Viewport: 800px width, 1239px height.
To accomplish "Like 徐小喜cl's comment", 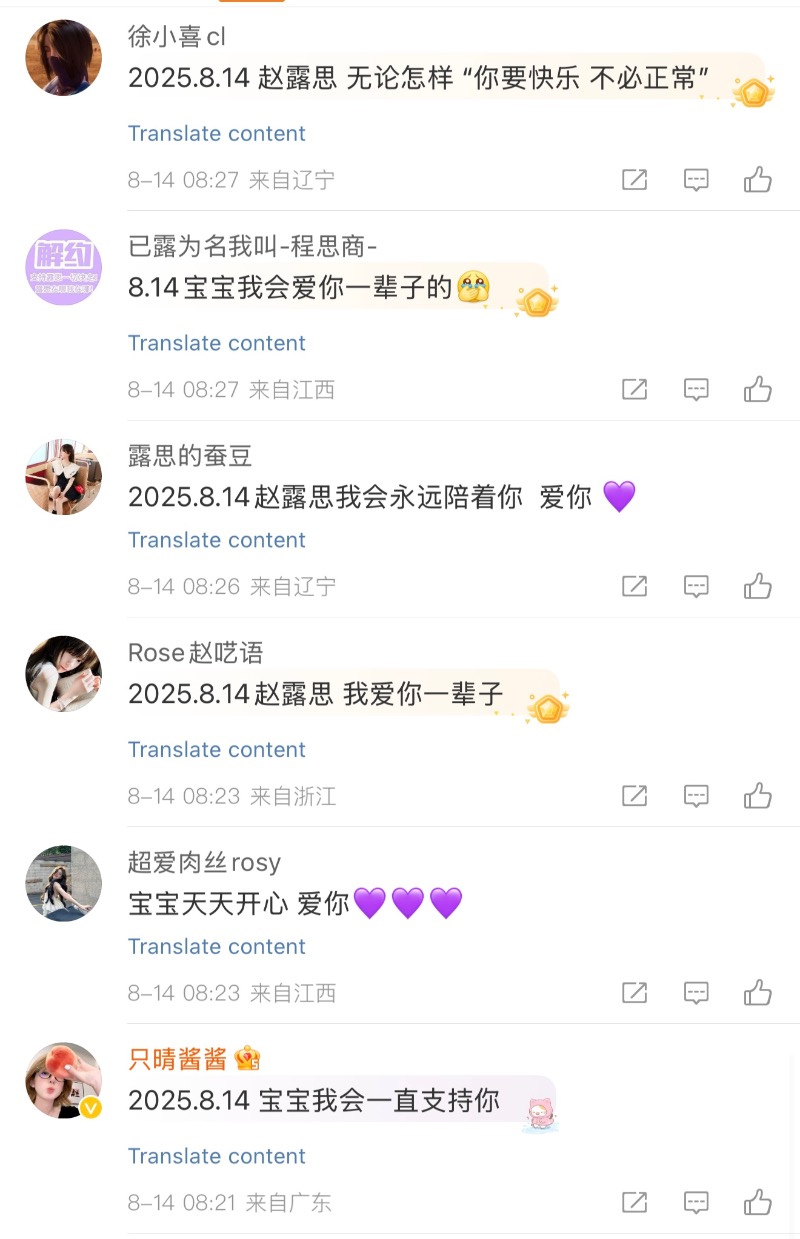I will [757, 180].
